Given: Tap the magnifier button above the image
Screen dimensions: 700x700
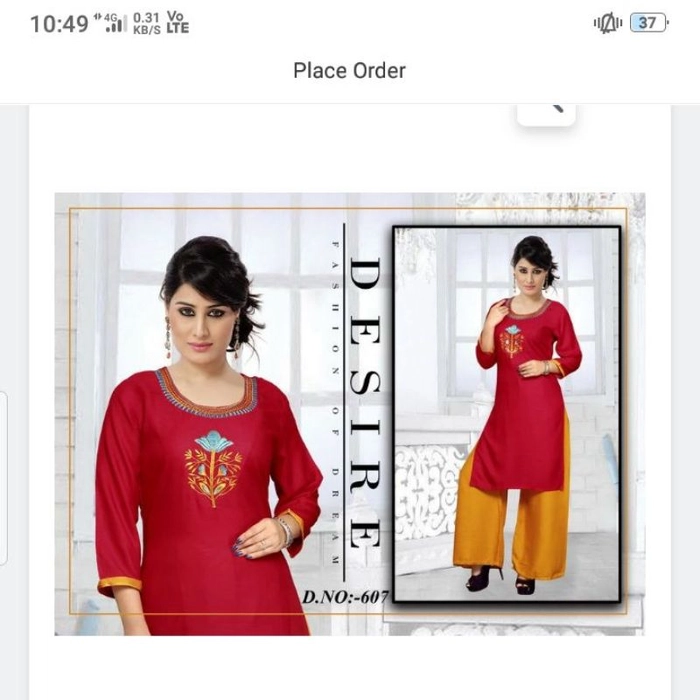Looking at the screenshot, I should click(547, 112).
